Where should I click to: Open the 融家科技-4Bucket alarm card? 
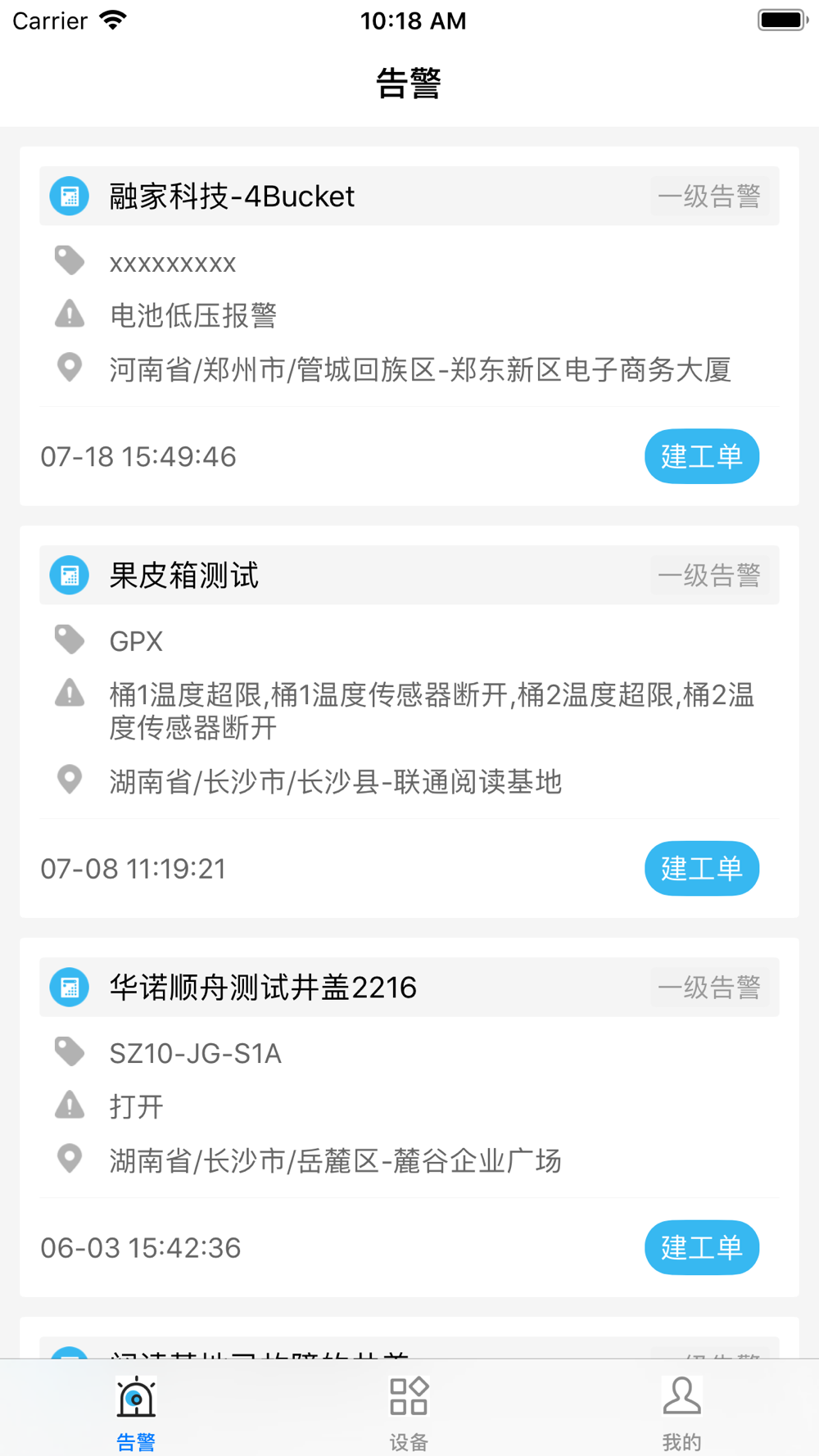pyautogui.click(x=409, y=326)
